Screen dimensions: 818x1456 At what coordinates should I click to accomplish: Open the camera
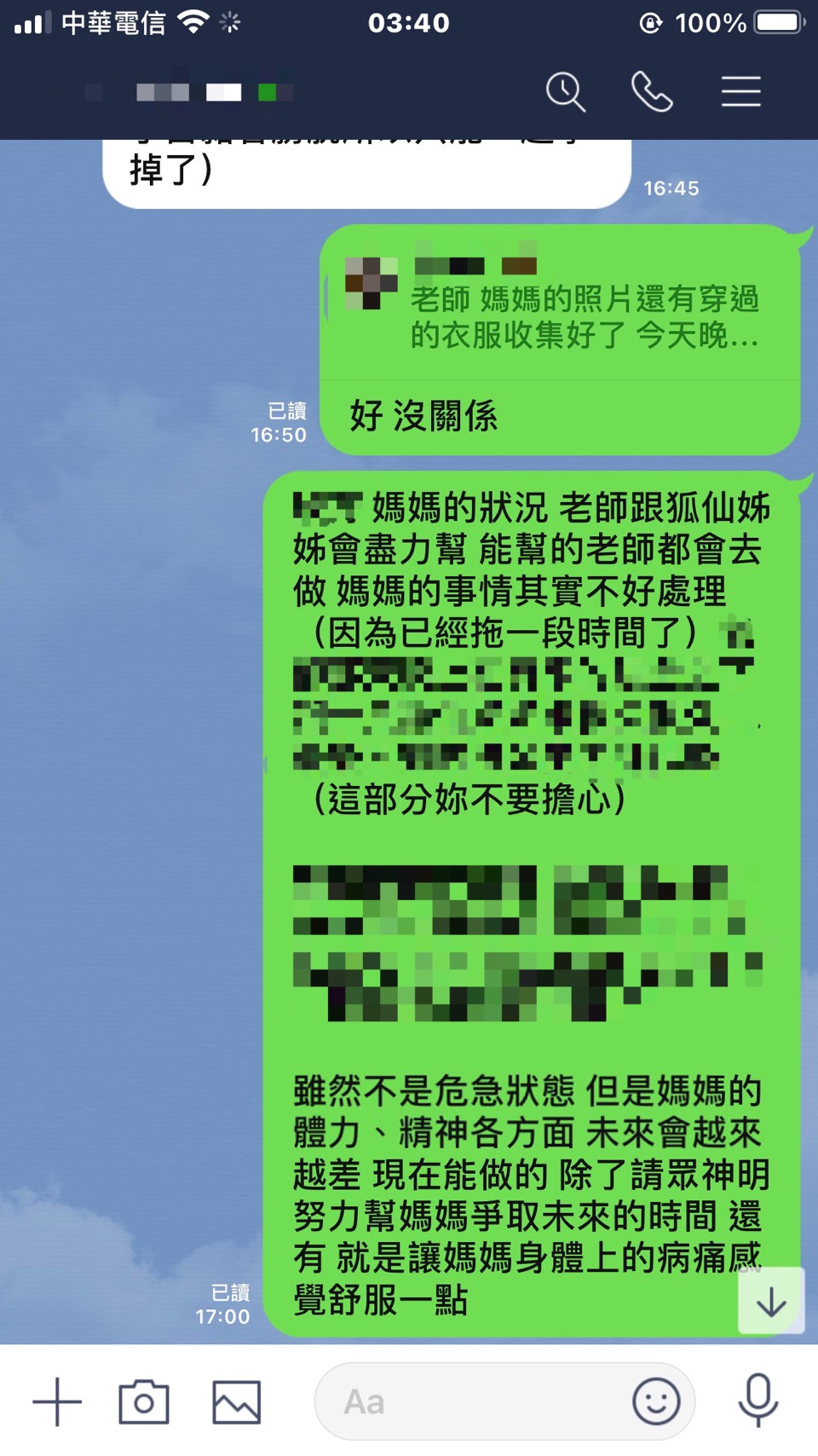pos(143,1401)
